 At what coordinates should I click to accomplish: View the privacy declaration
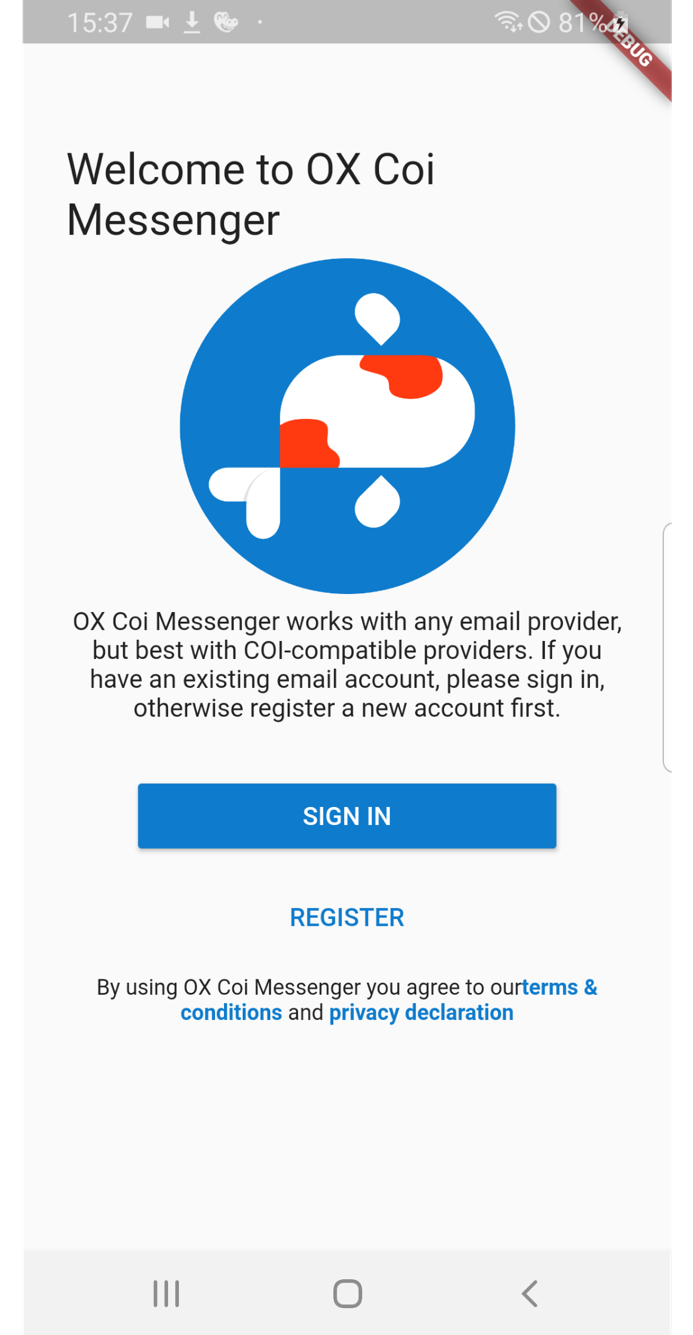pos(421,1012)
